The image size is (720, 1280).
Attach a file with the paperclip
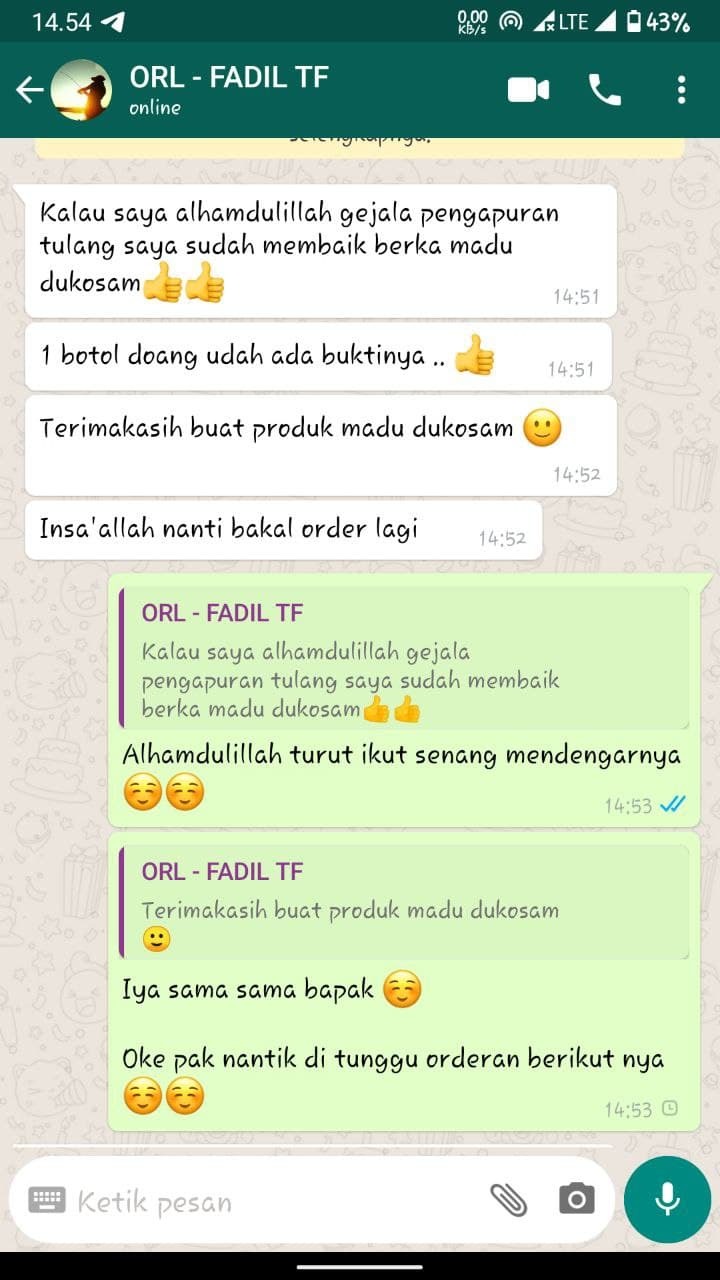tap(508, 1199)
